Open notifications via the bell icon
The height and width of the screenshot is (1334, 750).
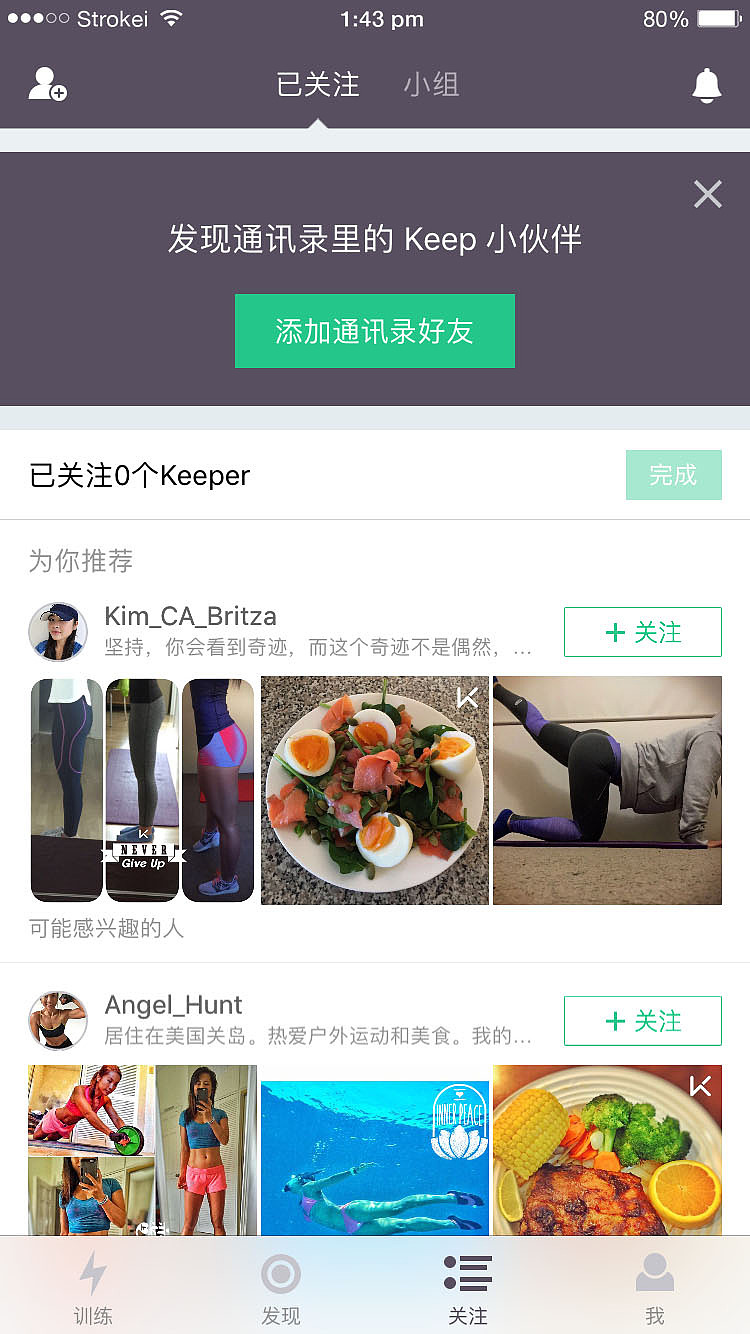point(706,84)
